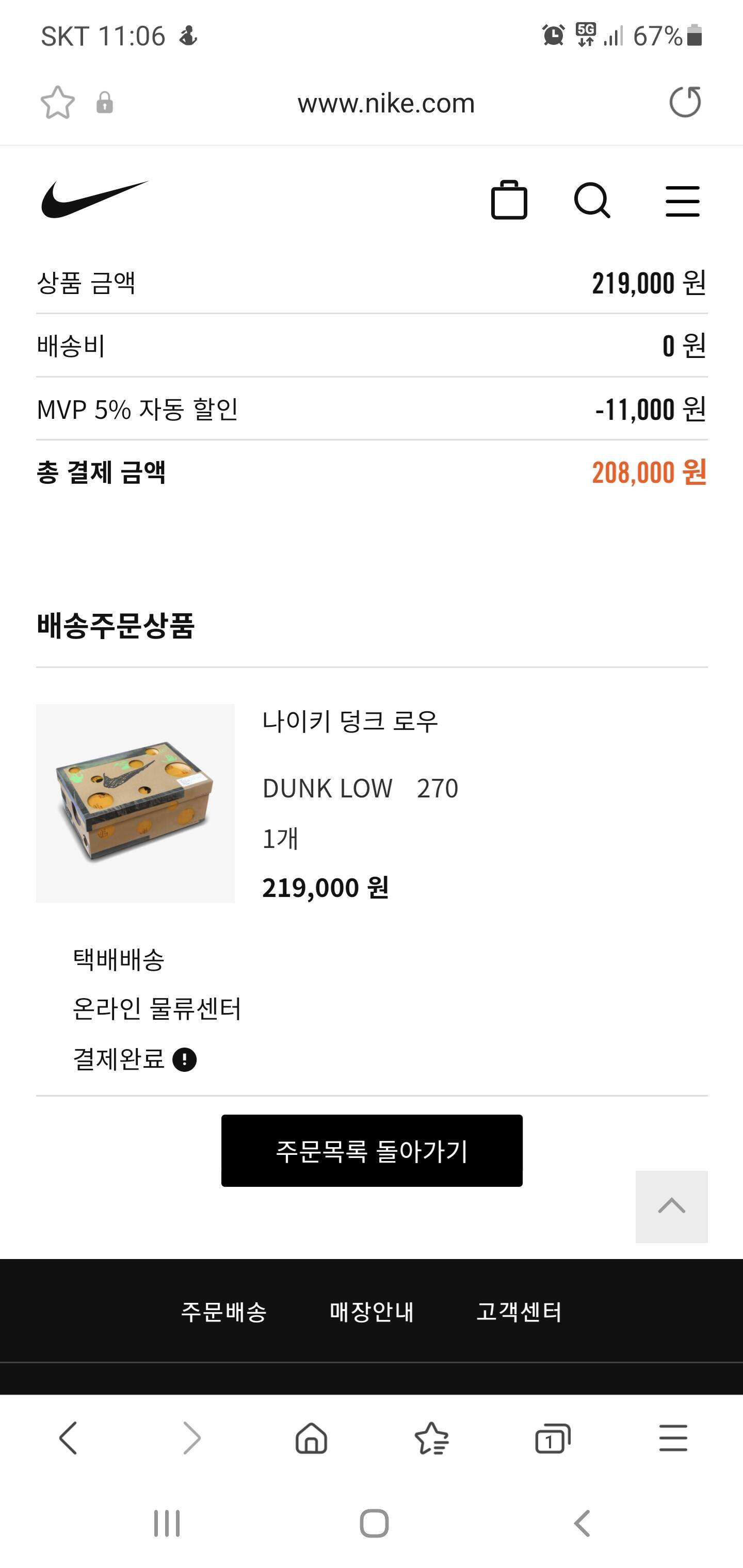Go to the browser home page
The image size is (743, 1568).
tap(311, 1439)
